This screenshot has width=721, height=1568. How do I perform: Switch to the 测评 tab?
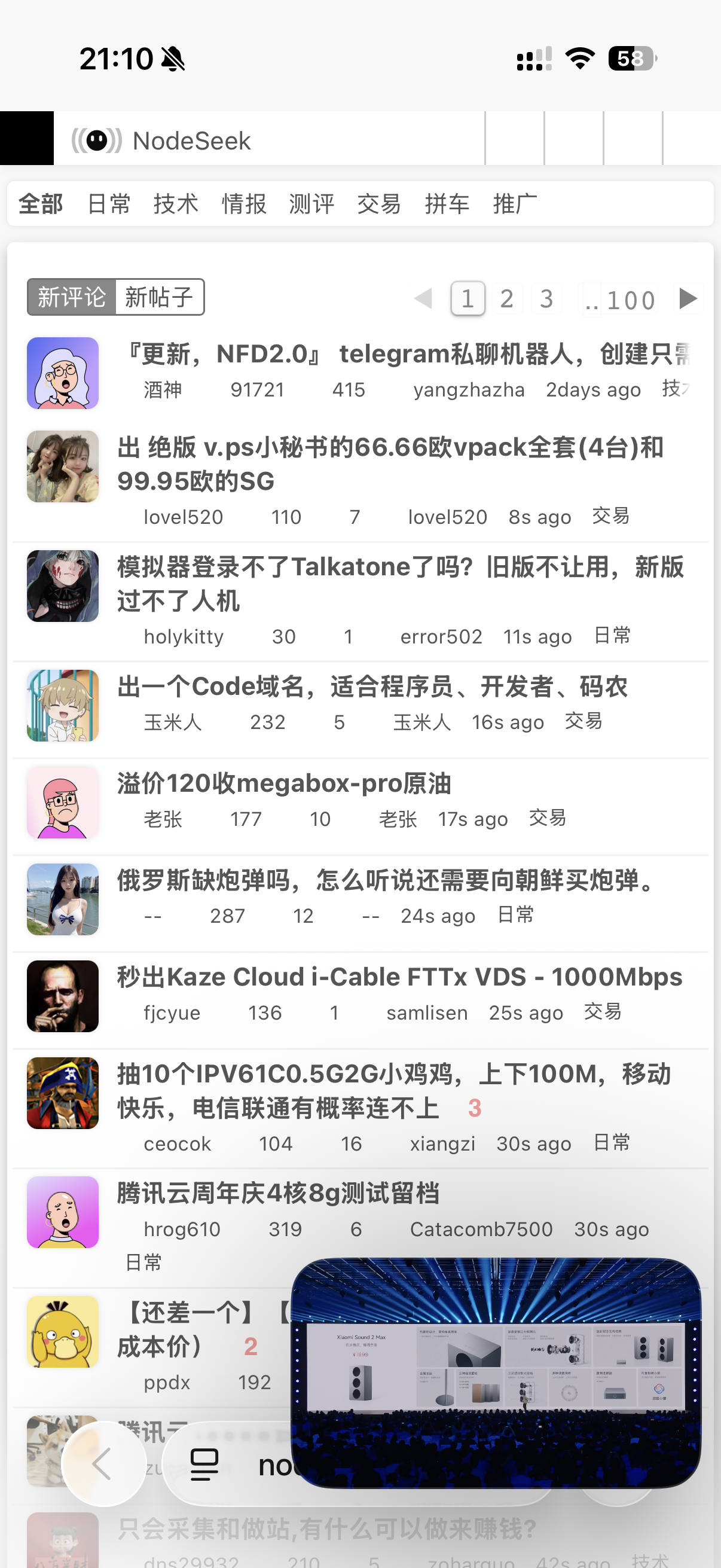pyautogui.click(x=311, y=204)
